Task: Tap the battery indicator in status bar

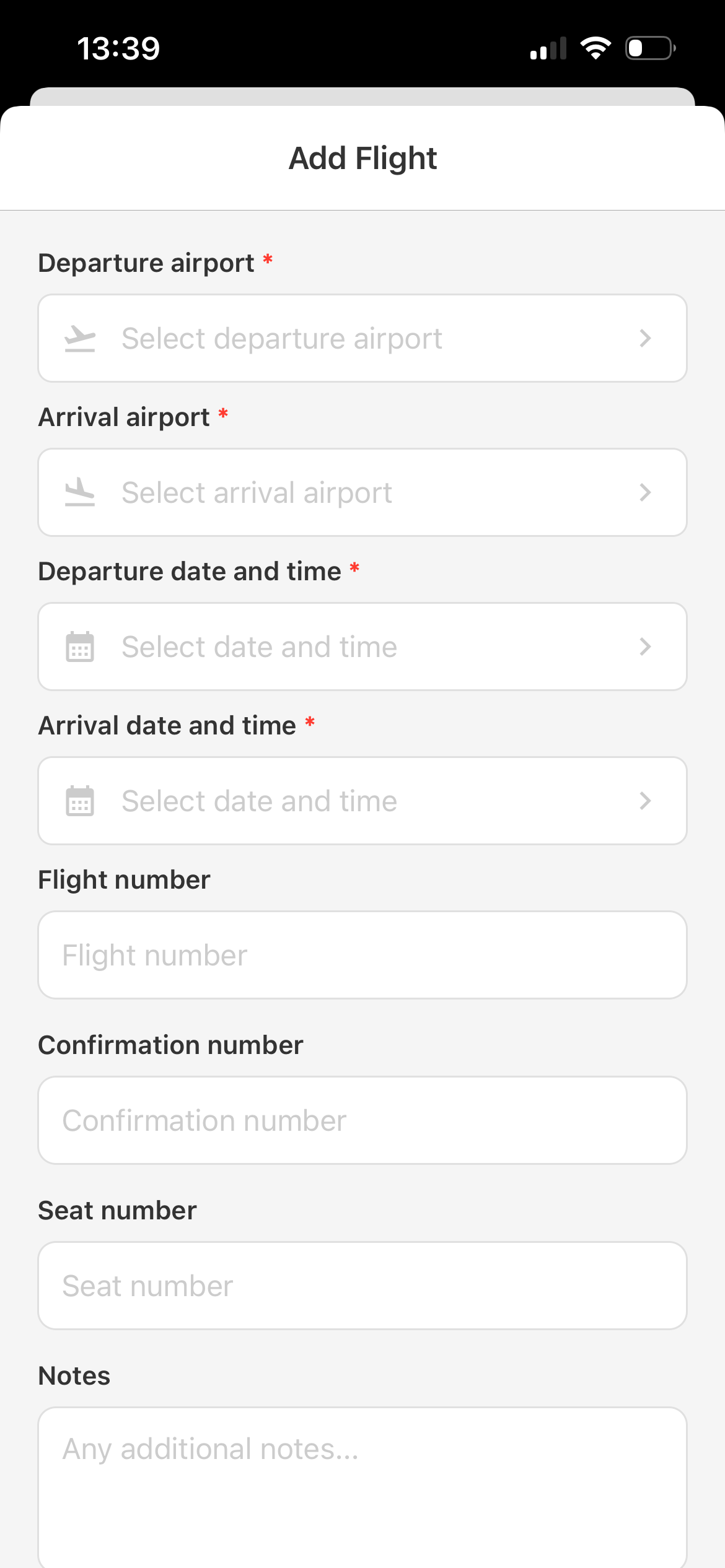Action: click(647, 47)
